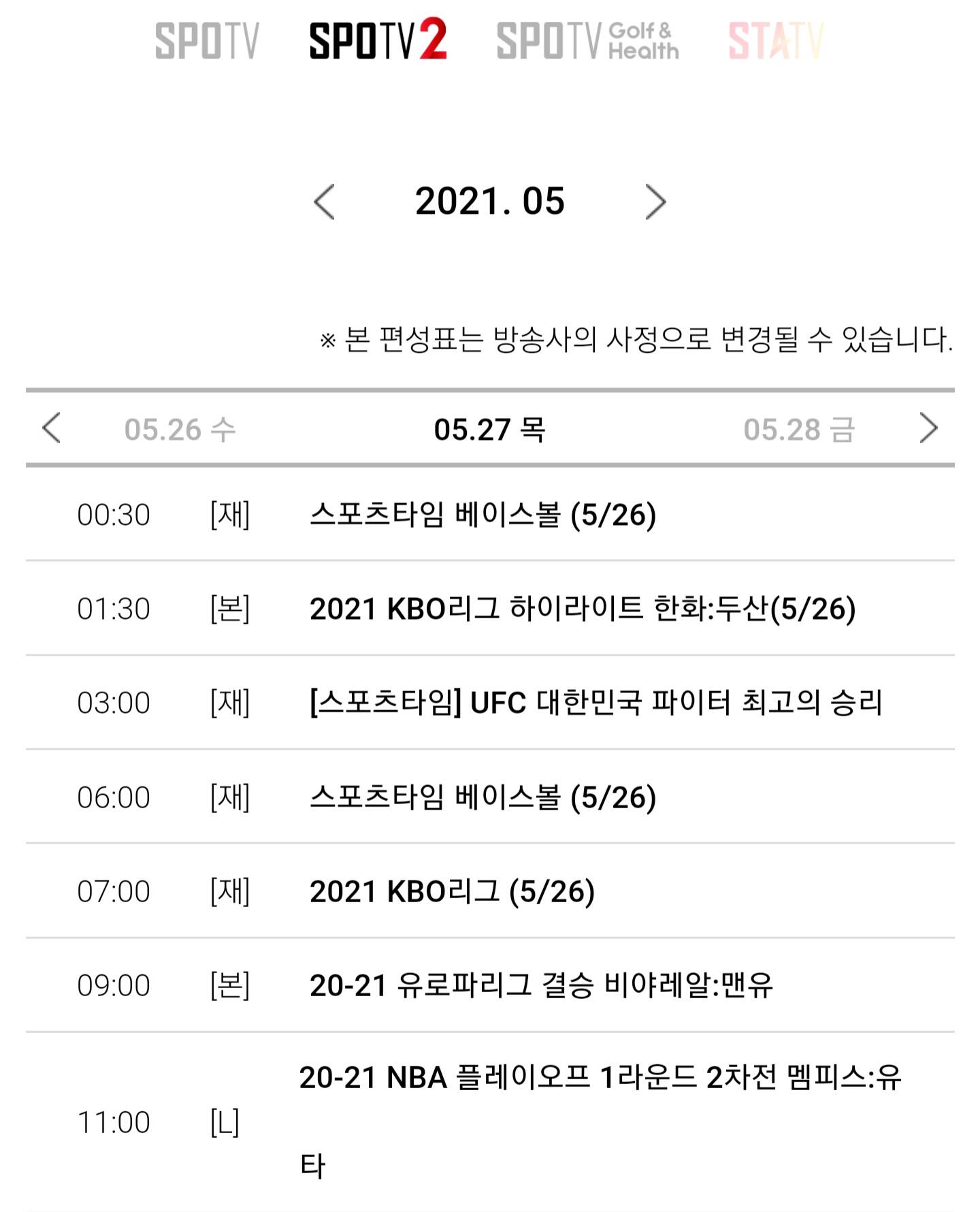Select the SPOTV2 channel tab
980x1212 pixels.
(378, 39)
